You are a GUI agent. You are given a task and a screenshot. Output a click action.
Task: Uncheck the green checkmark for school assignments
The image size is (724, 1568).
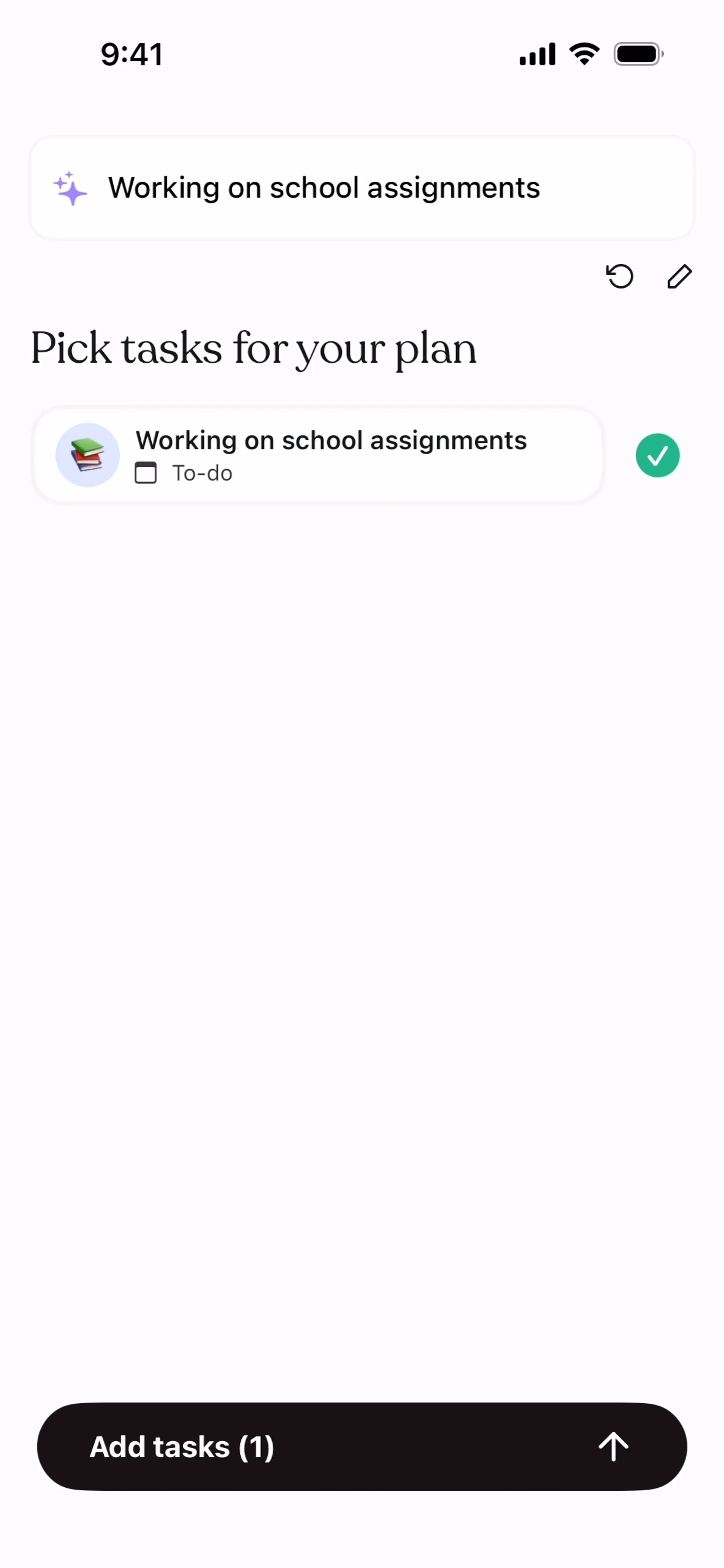[657, 455]
